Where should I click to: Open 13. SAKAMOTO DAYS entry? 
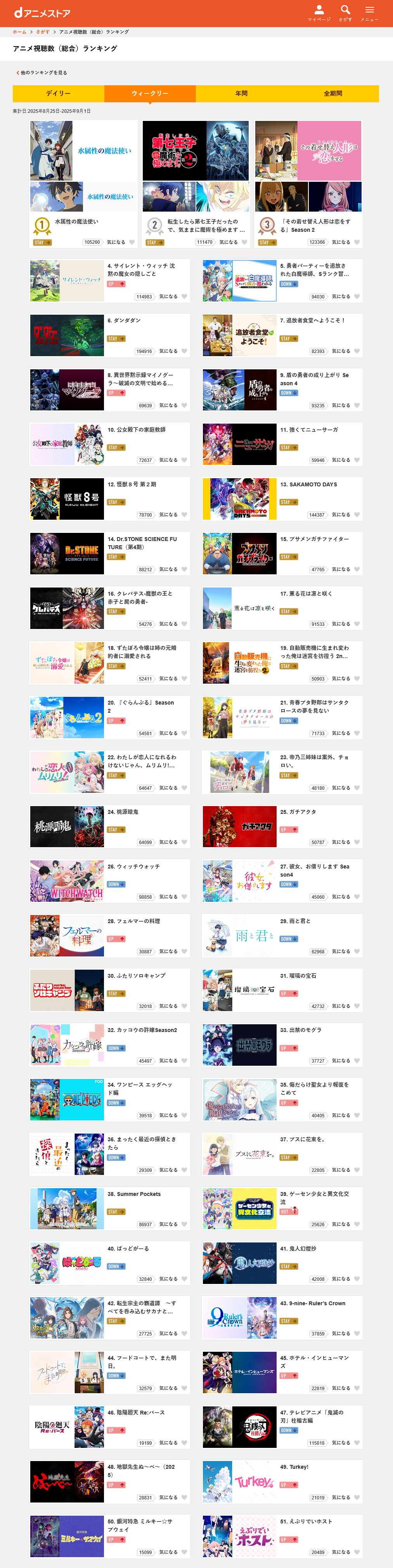point(282,498)
